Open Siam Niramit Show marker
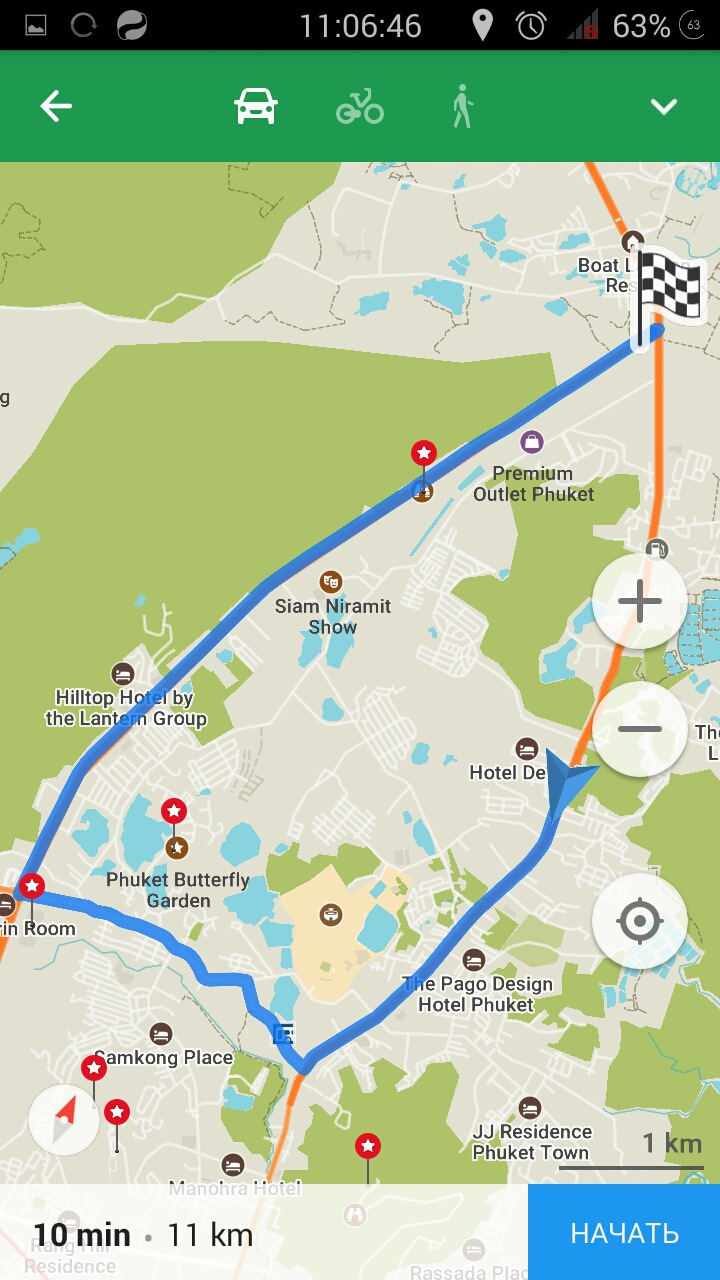Image resolution: width=720 pixels, height=1280 pixels. coord(331,581)
